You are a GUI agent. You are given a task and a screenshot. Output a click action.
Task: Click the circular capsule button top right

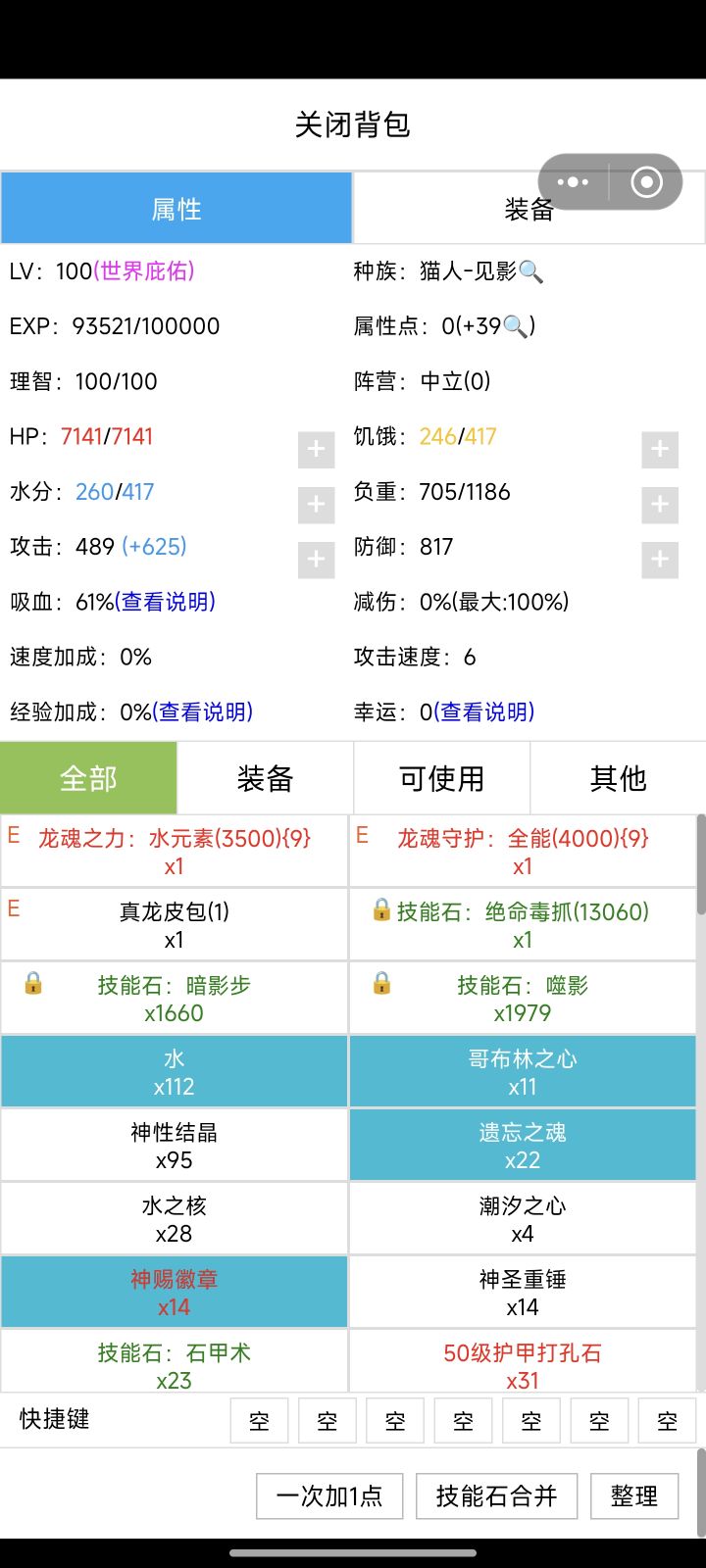tap(645, 181)
